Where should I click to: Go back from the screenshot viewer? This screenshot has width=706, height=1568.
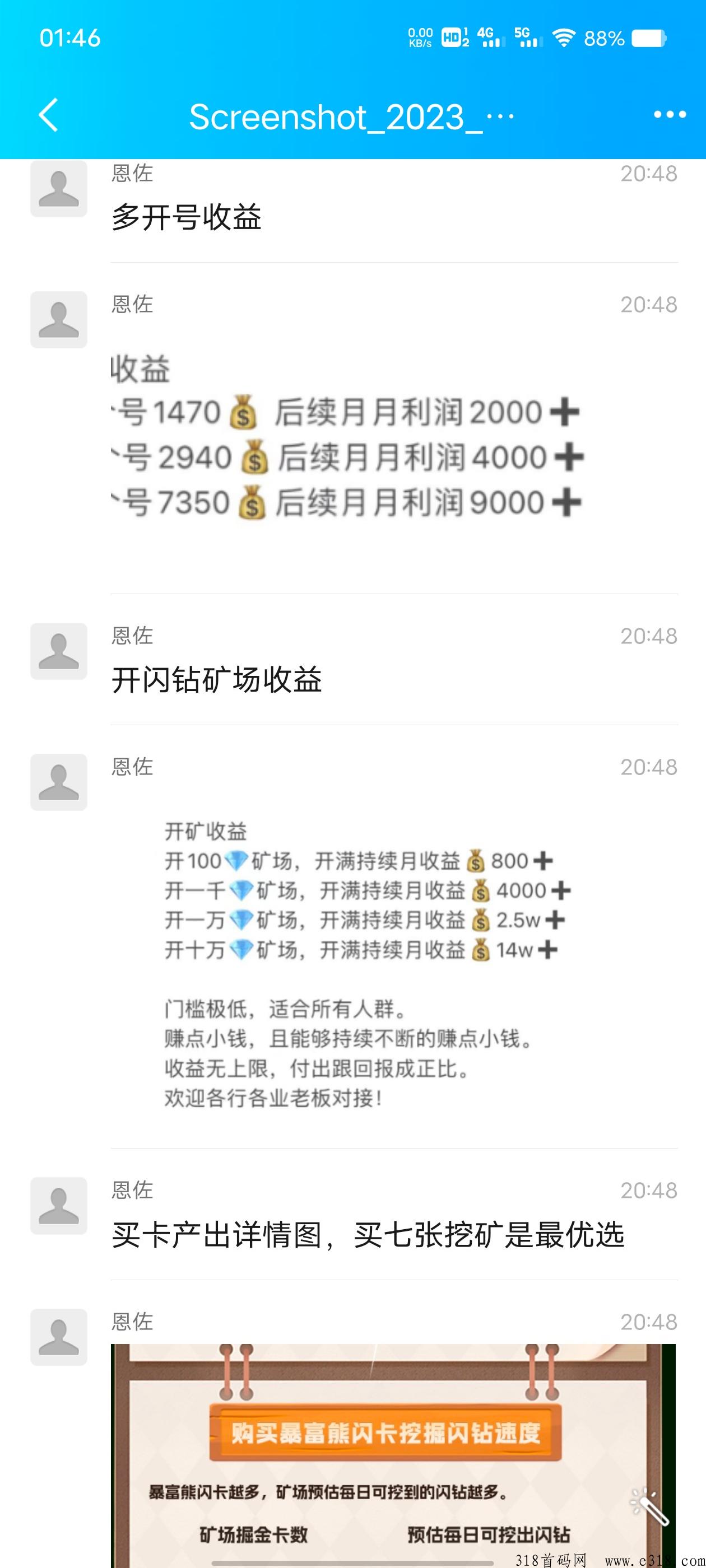point(48,114)
